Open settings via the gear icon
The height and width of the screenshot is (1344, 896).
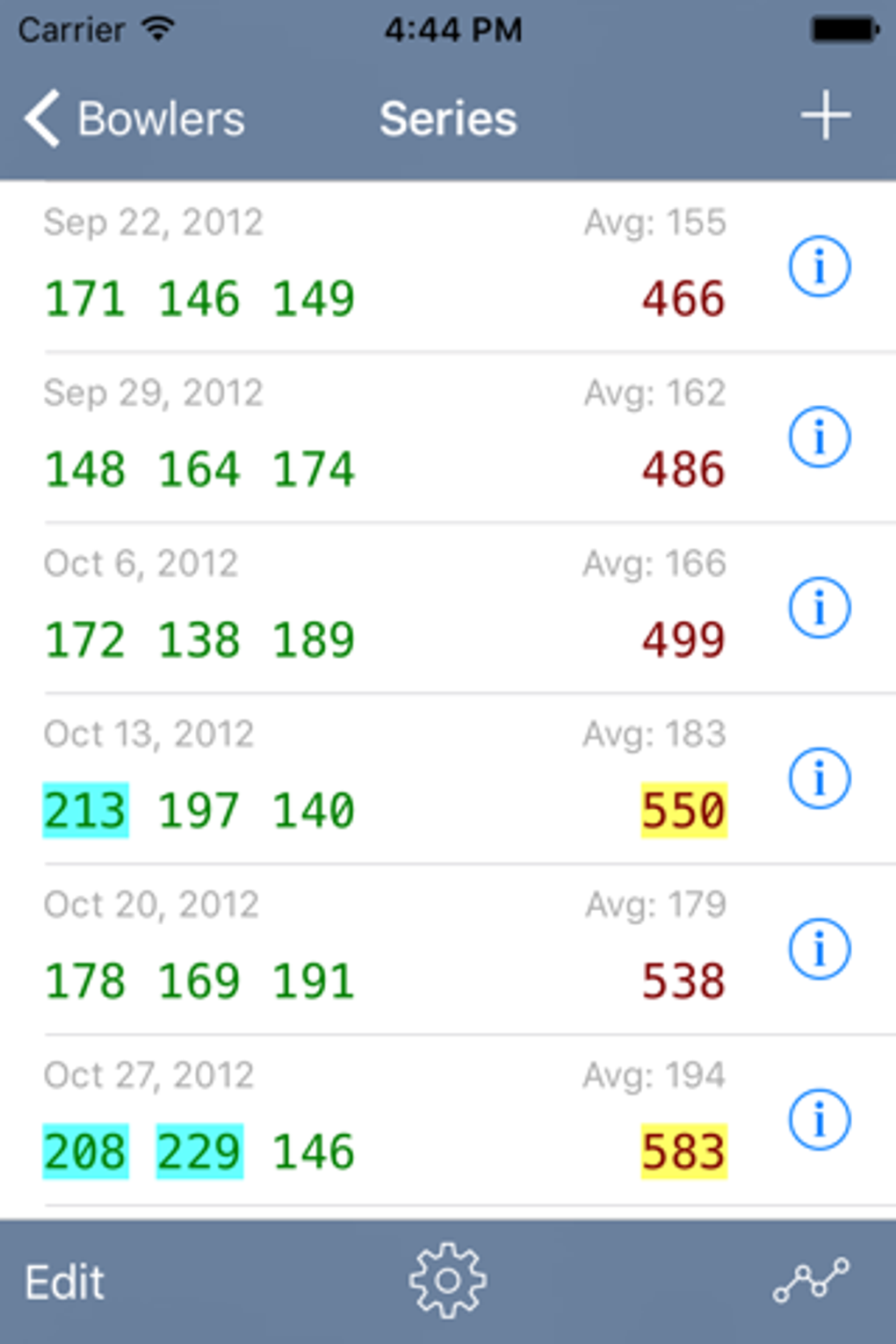tap(447, 1280)
